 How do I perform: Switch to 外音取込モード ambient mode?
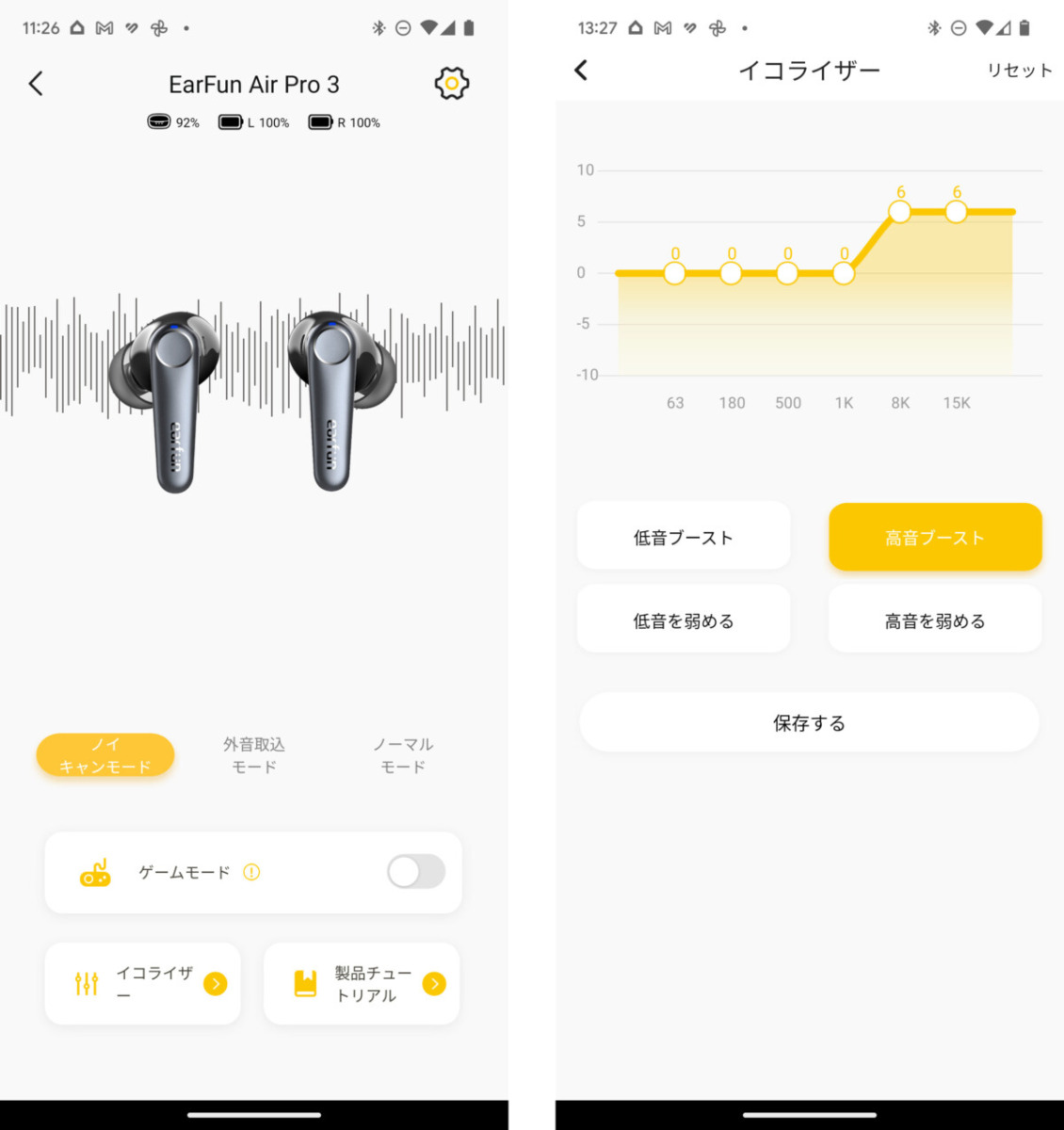pos(254,755)
